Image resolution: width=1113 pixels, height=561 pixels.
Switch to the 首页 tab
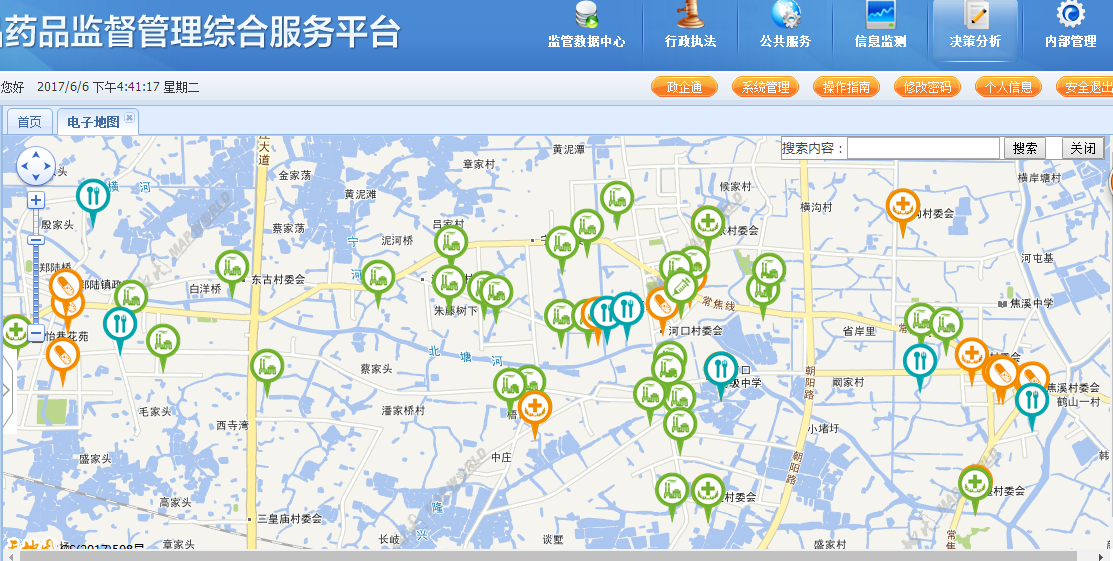pos(29,122)
